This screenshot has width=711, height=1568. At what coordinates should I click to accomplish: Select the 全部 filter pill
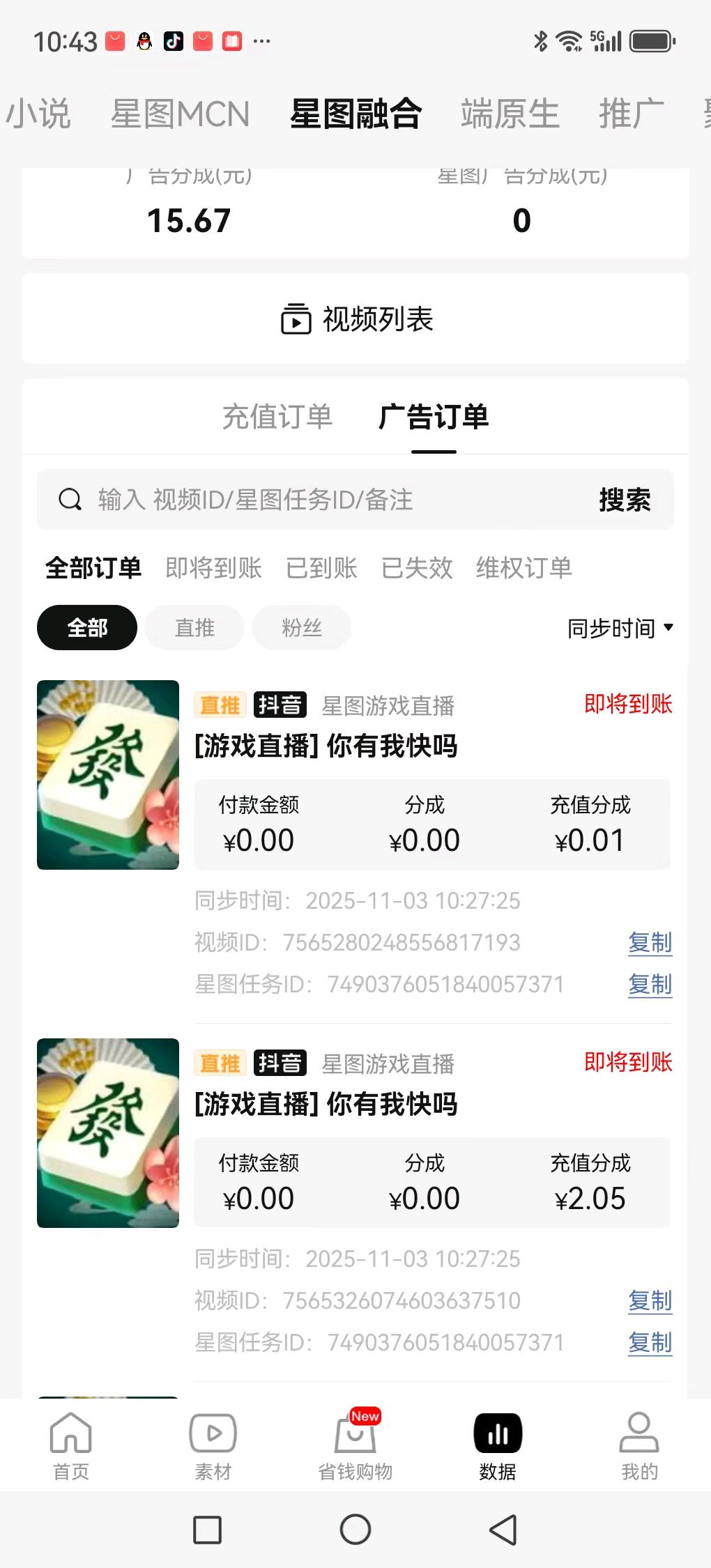[86, 627]
